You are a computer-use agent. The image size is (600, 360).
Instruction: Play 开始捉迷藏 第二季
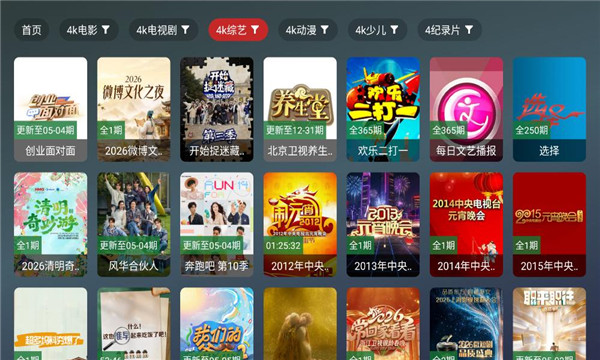point(217,109)
